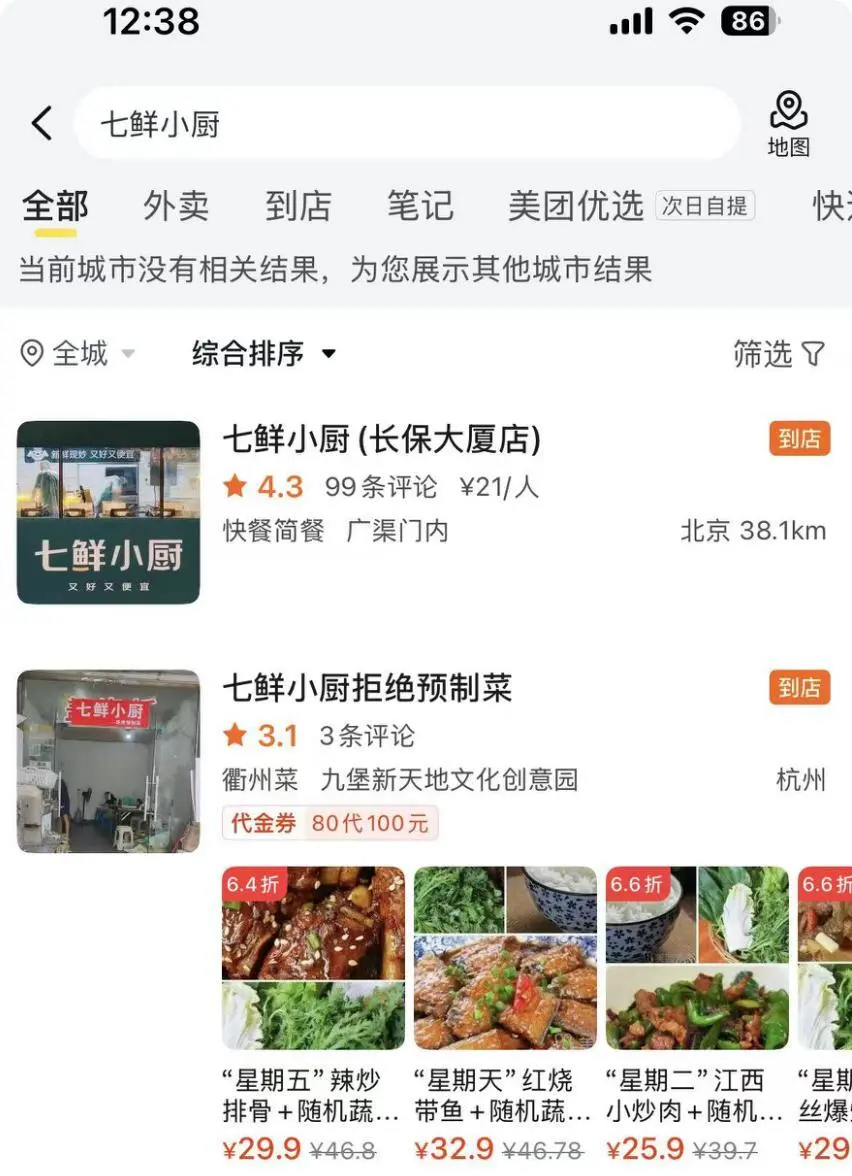Open the map view via 地图 icon

(x=789, y=122)
